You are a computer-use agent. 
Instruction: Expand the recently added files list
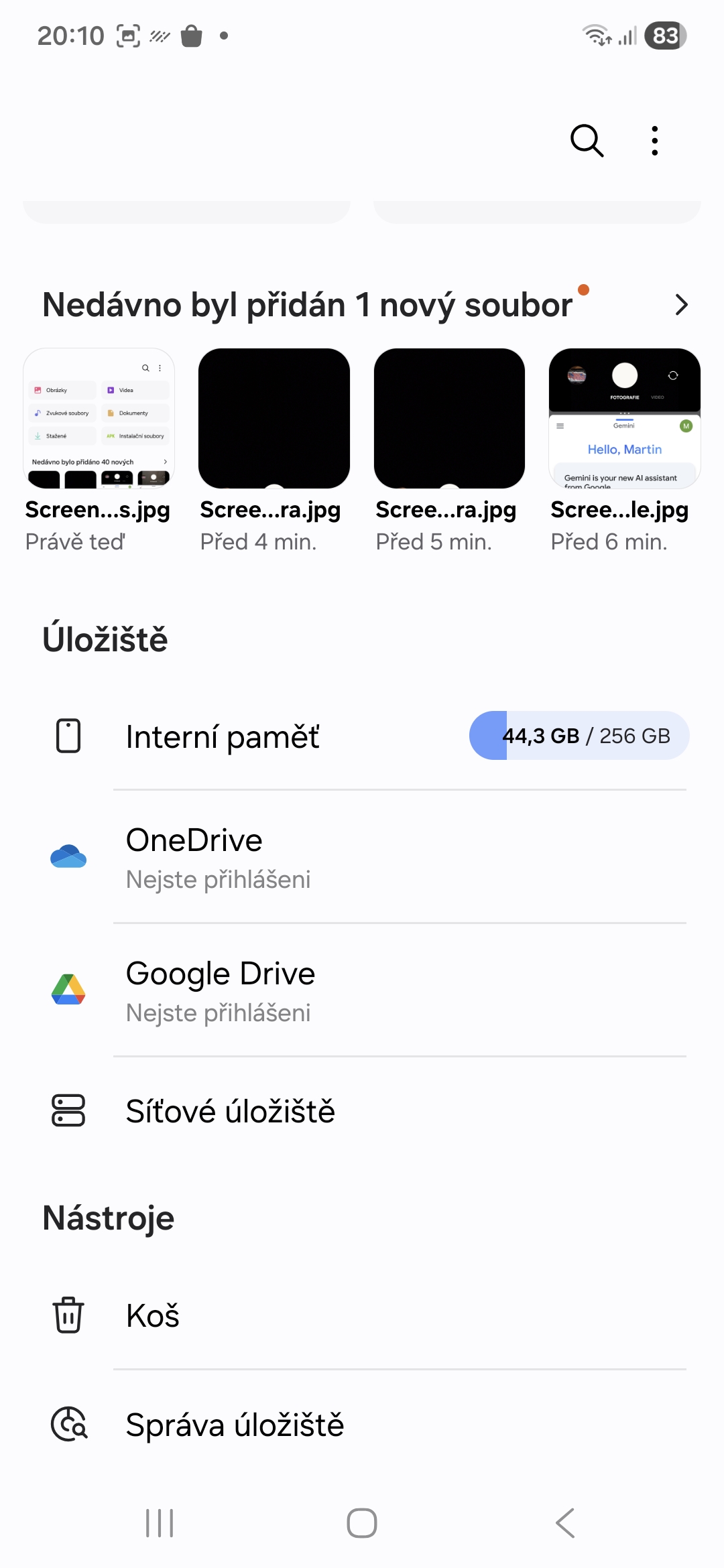[x=681, y=305]
